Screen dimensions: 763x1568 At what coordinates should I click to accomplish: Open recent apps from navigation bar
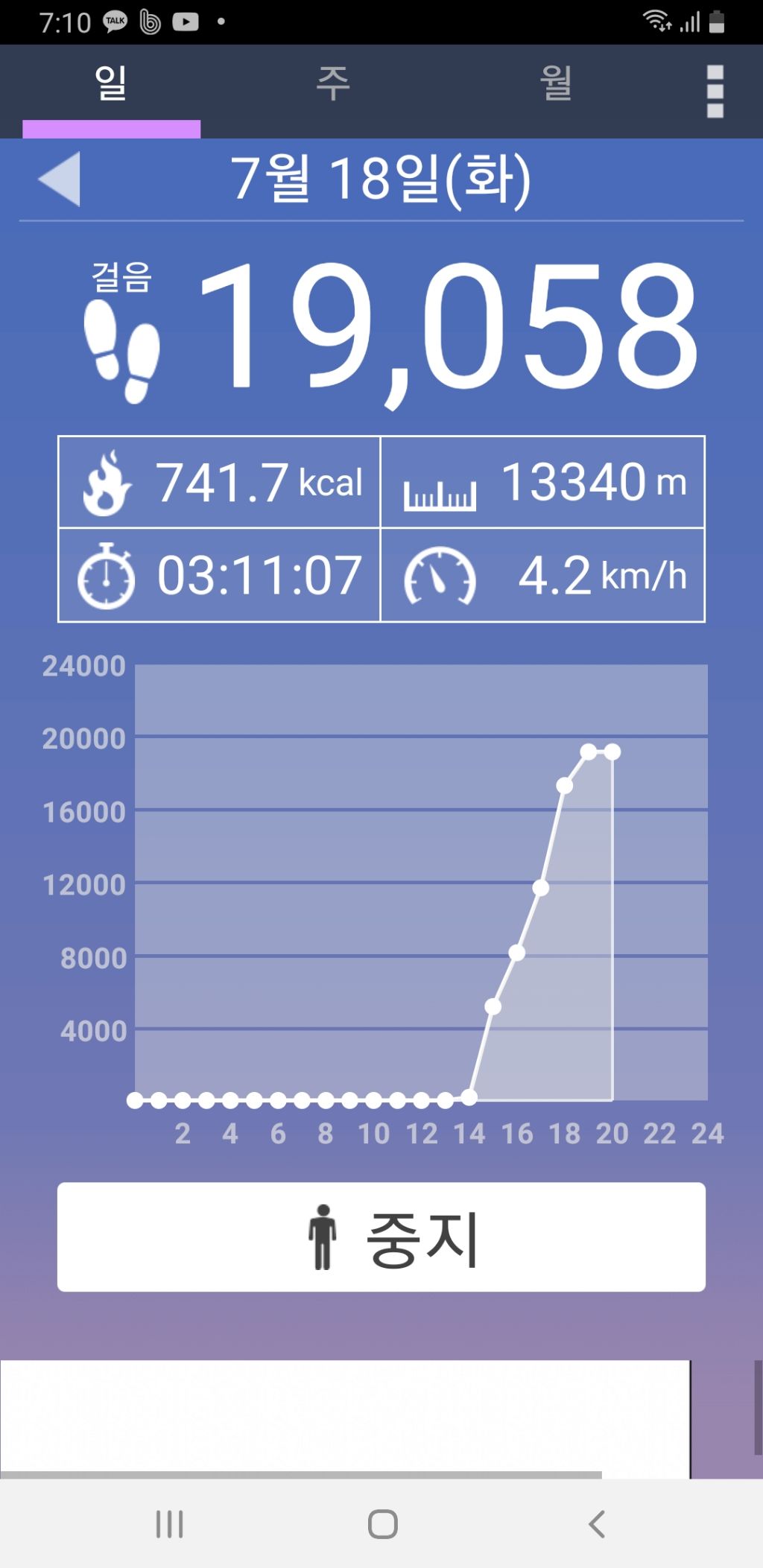click(x=169, y=1524)
